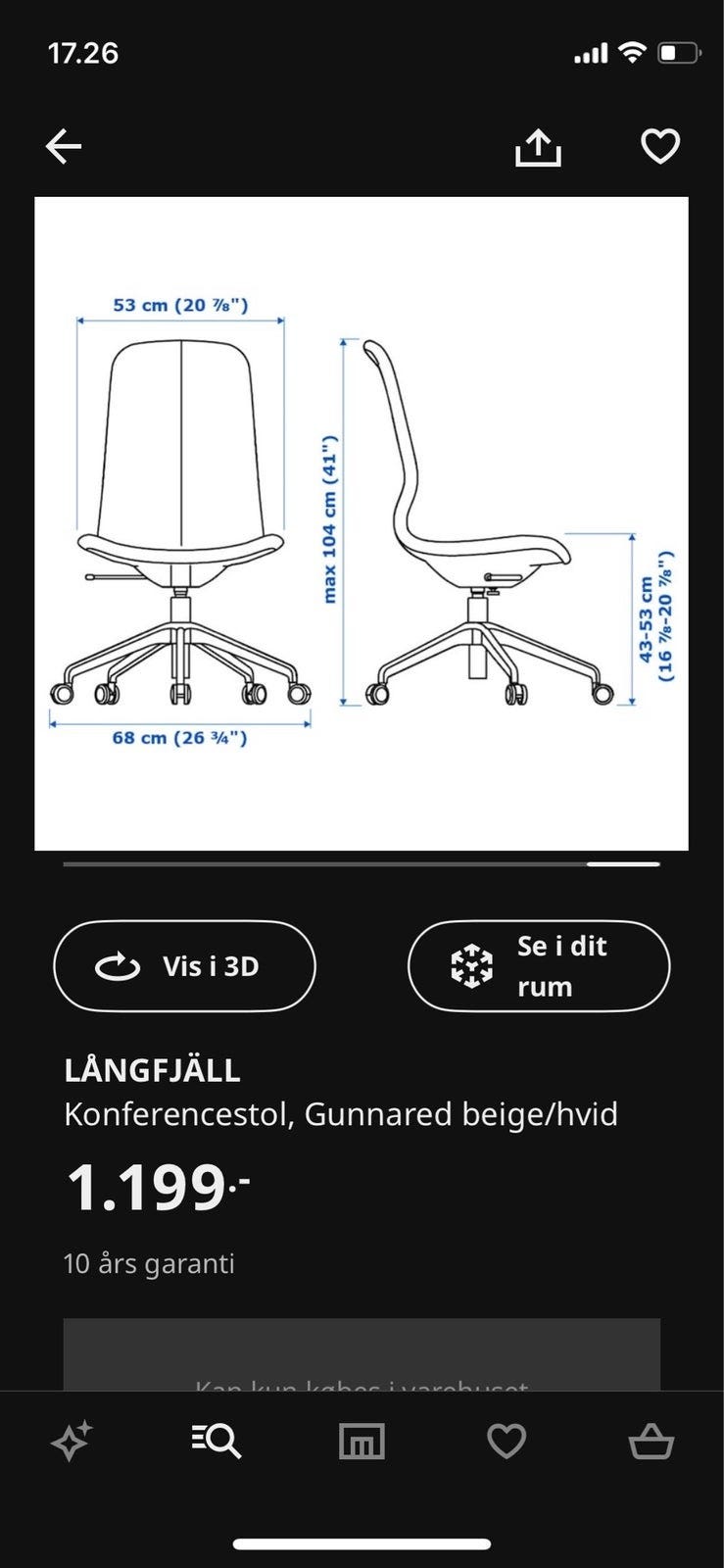Tap the search icon in the bottom navigation
Viewport: 724px width, 1568px height.
[217, 1442]
